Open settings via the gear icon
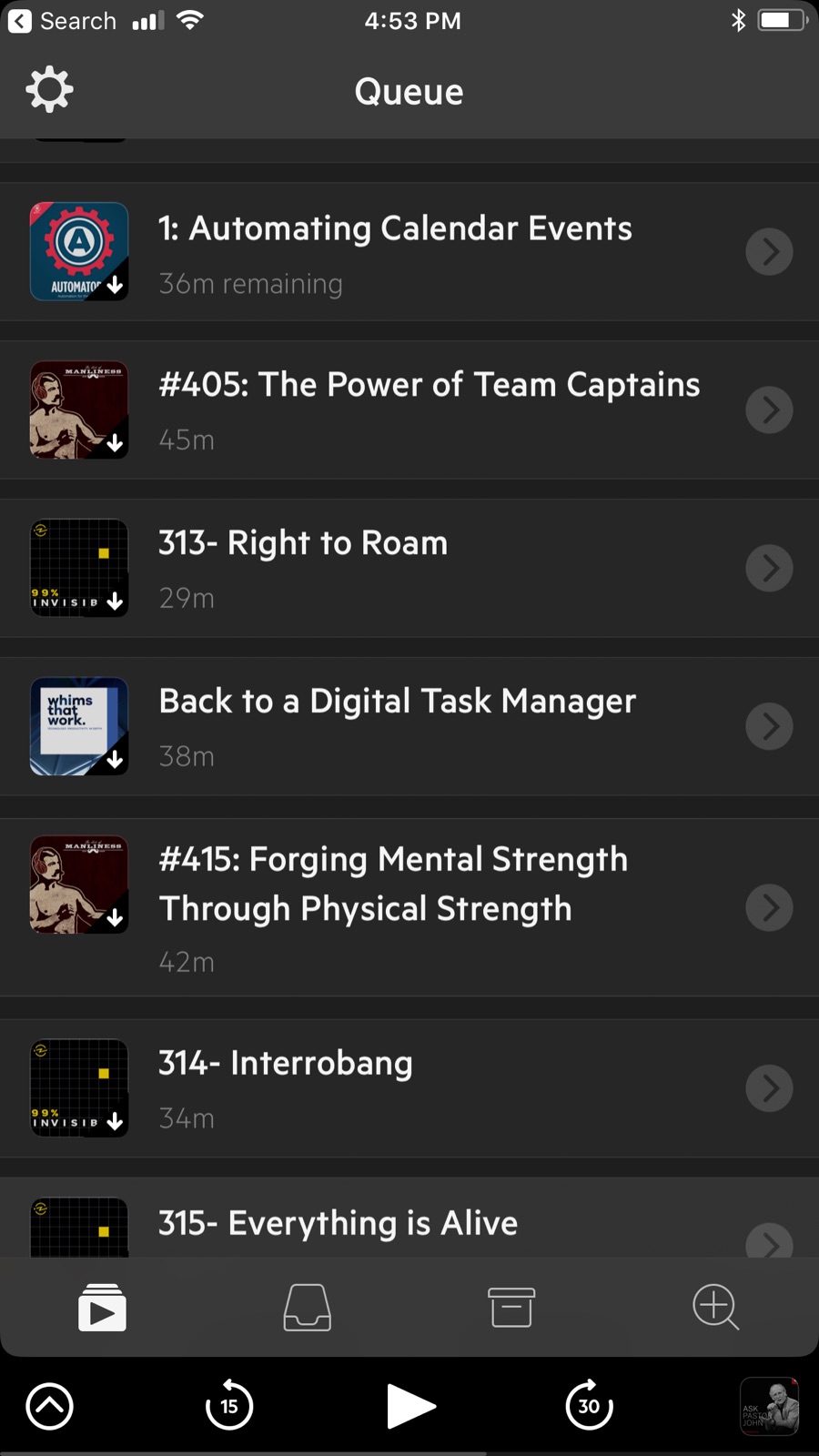819x1456 pixels. click(49, 89)
